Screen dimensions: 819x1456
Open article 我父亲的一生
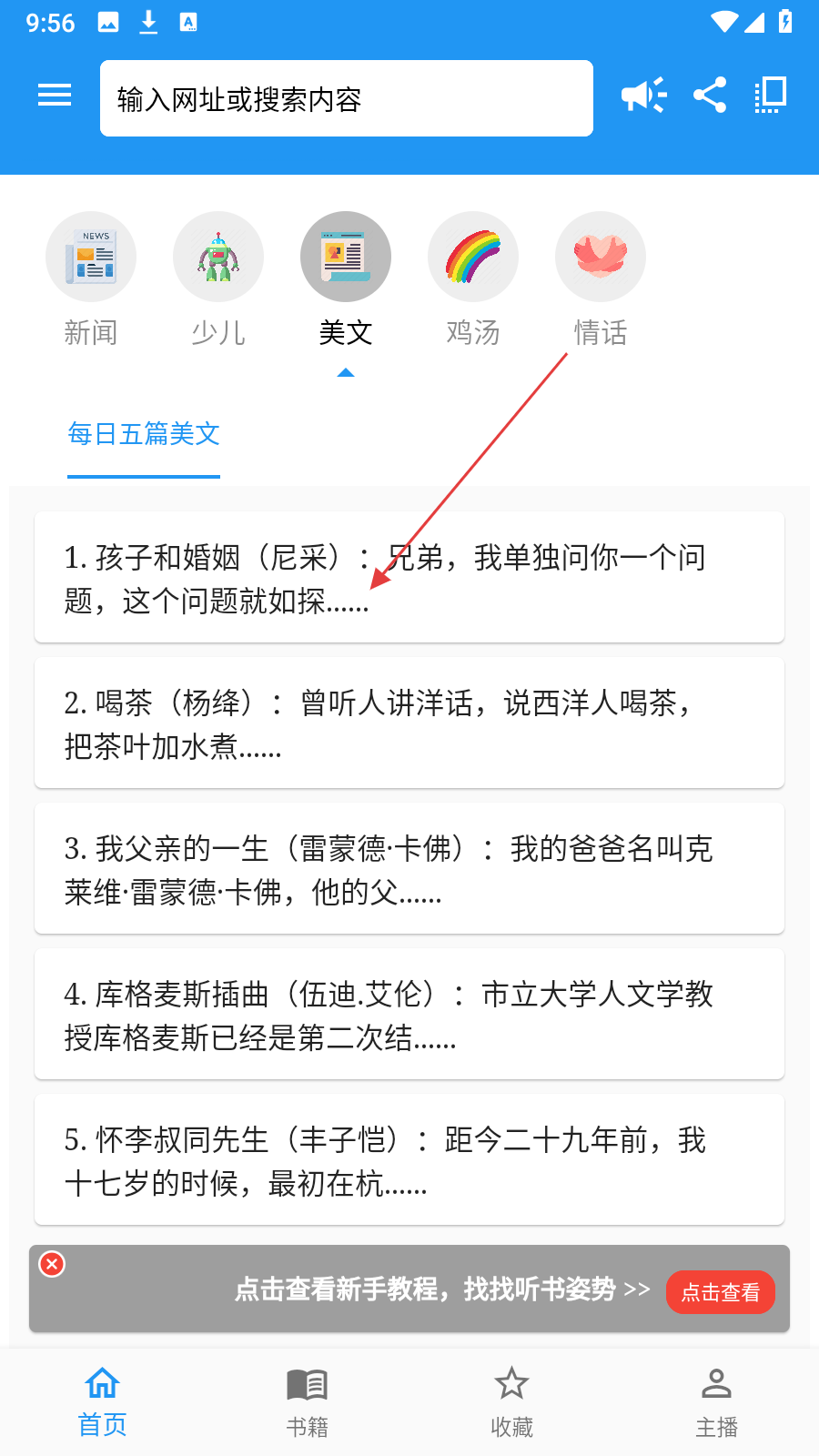coord(409,868)
